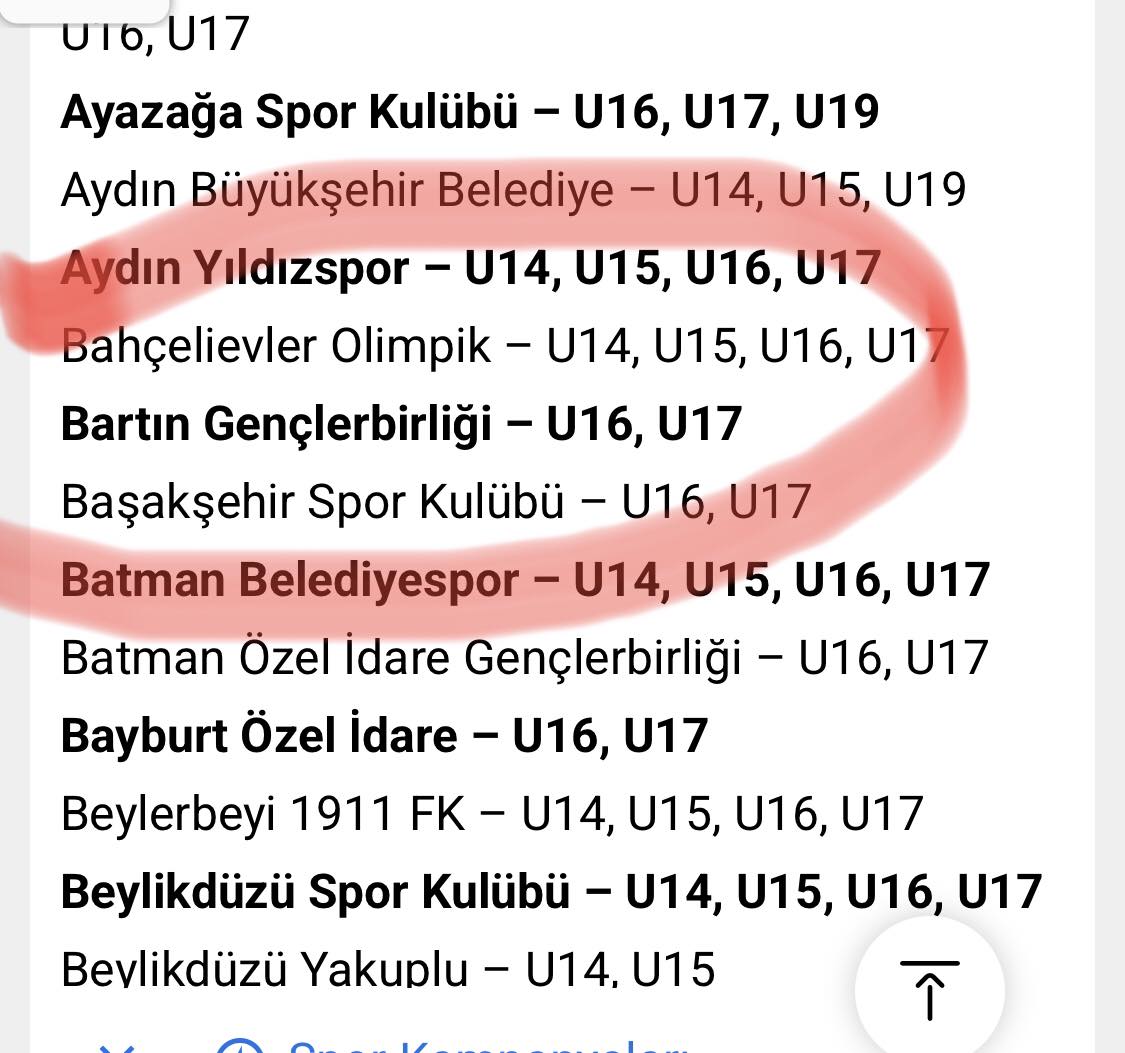
Task: Tap the scroll-to-top floating arrow button
Action: [x=930, y=990]
